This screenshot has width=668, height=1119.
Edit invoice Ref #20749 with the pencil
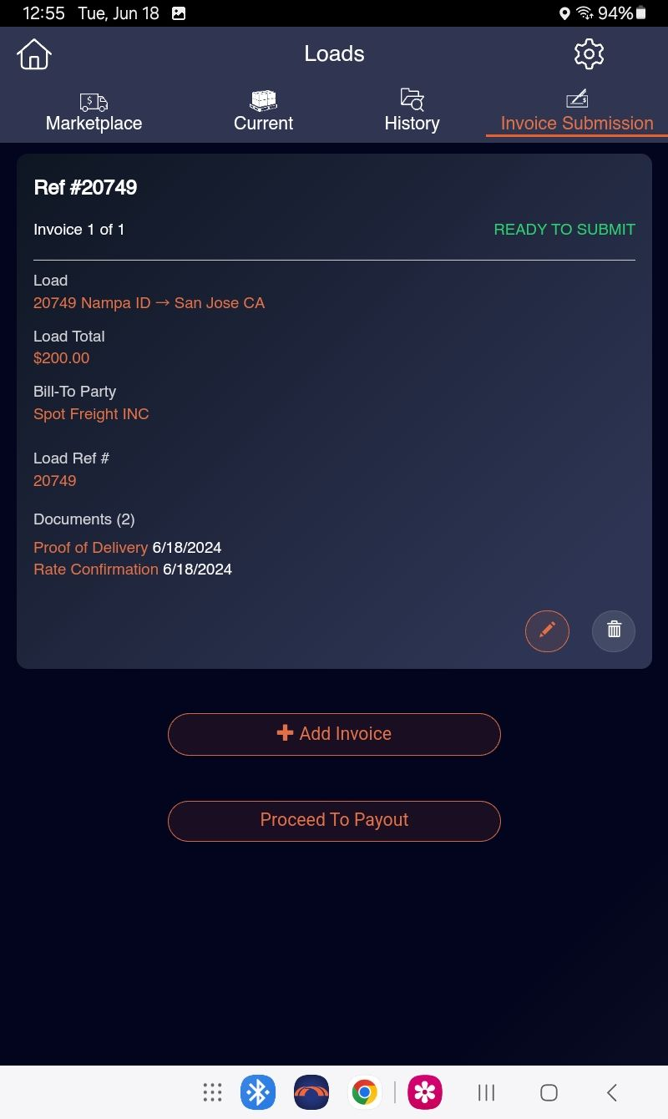click(x=547, y=630)
